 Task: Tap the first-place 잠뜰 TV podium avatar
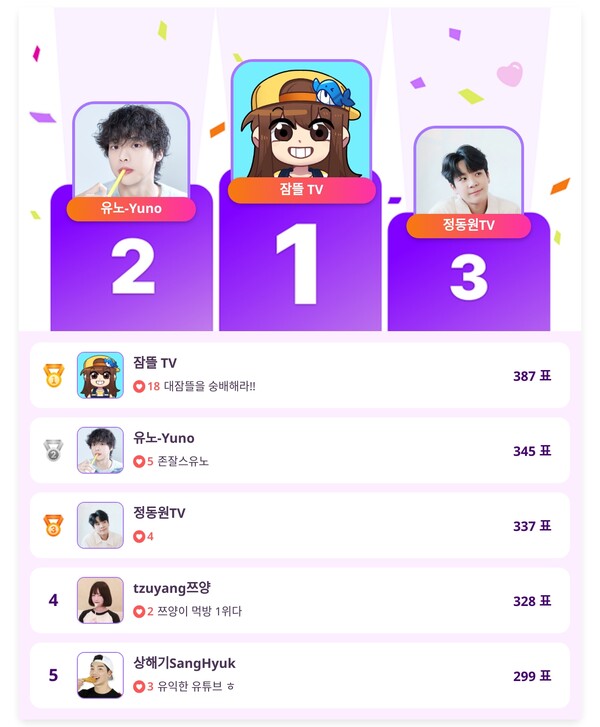(301, 122)
